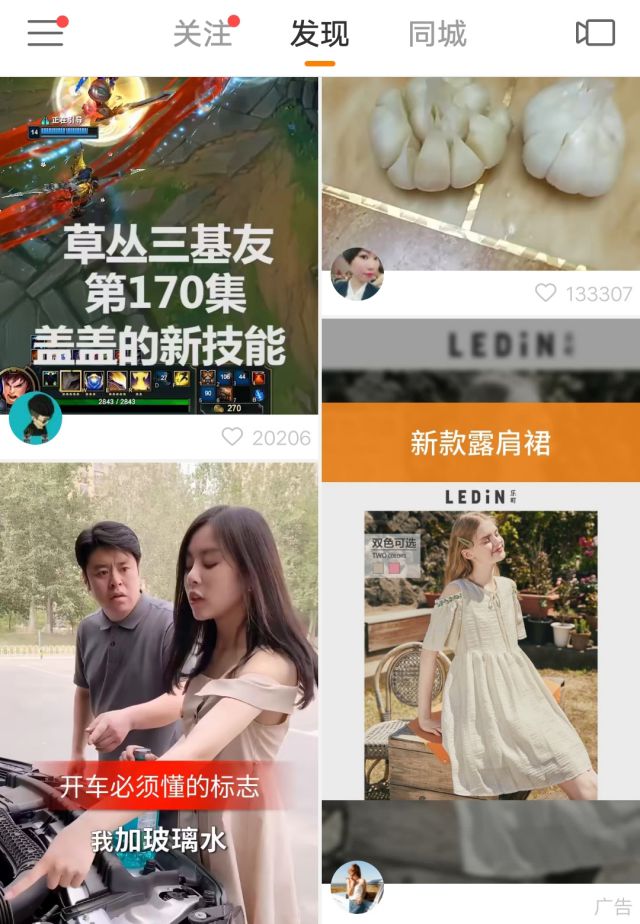Open the 开车必须懂的标志 video

(x=160, y=690)
